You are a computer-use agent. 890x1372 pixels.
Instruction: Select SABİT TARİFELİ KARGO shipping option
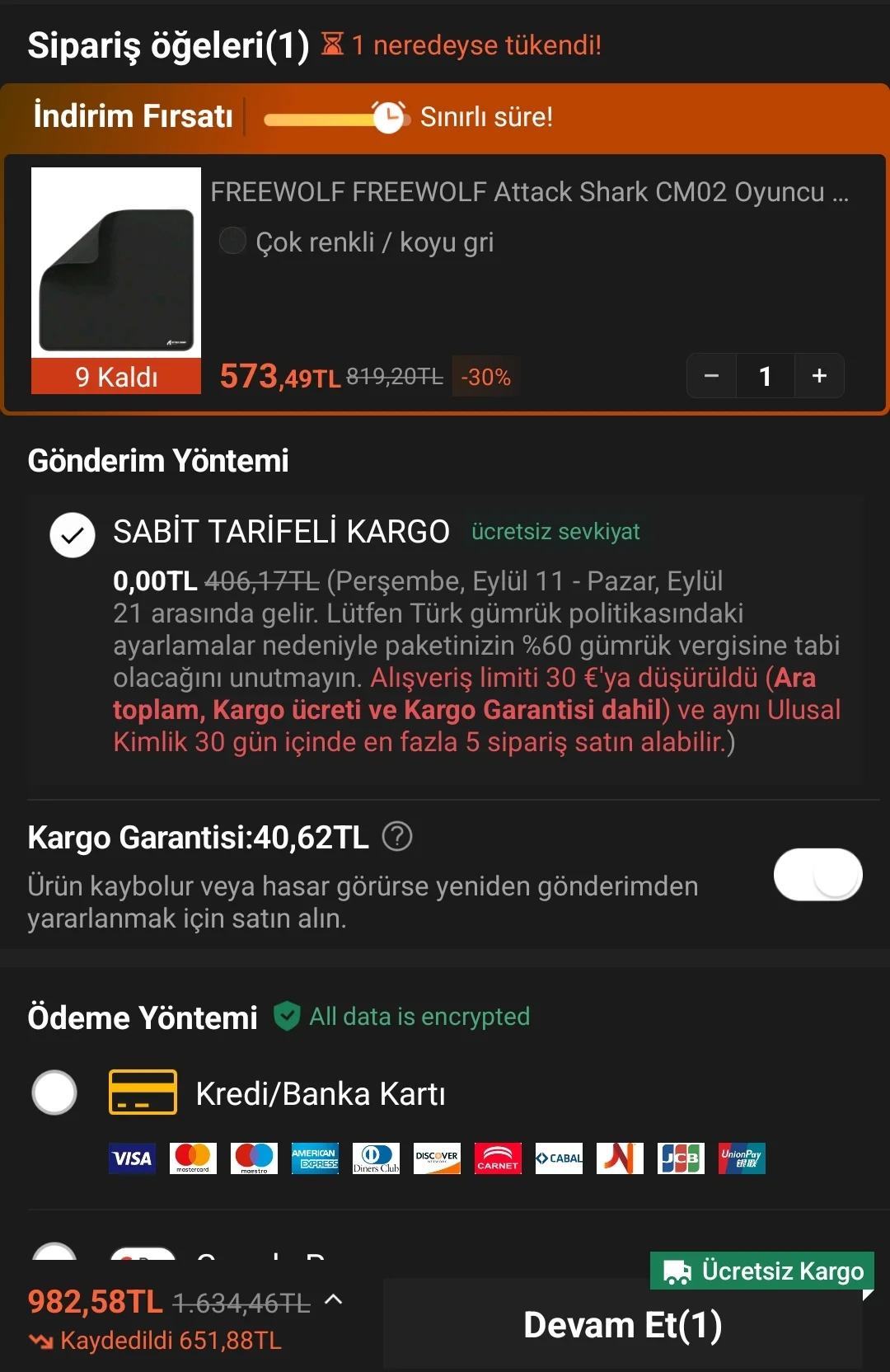point(73,535)
